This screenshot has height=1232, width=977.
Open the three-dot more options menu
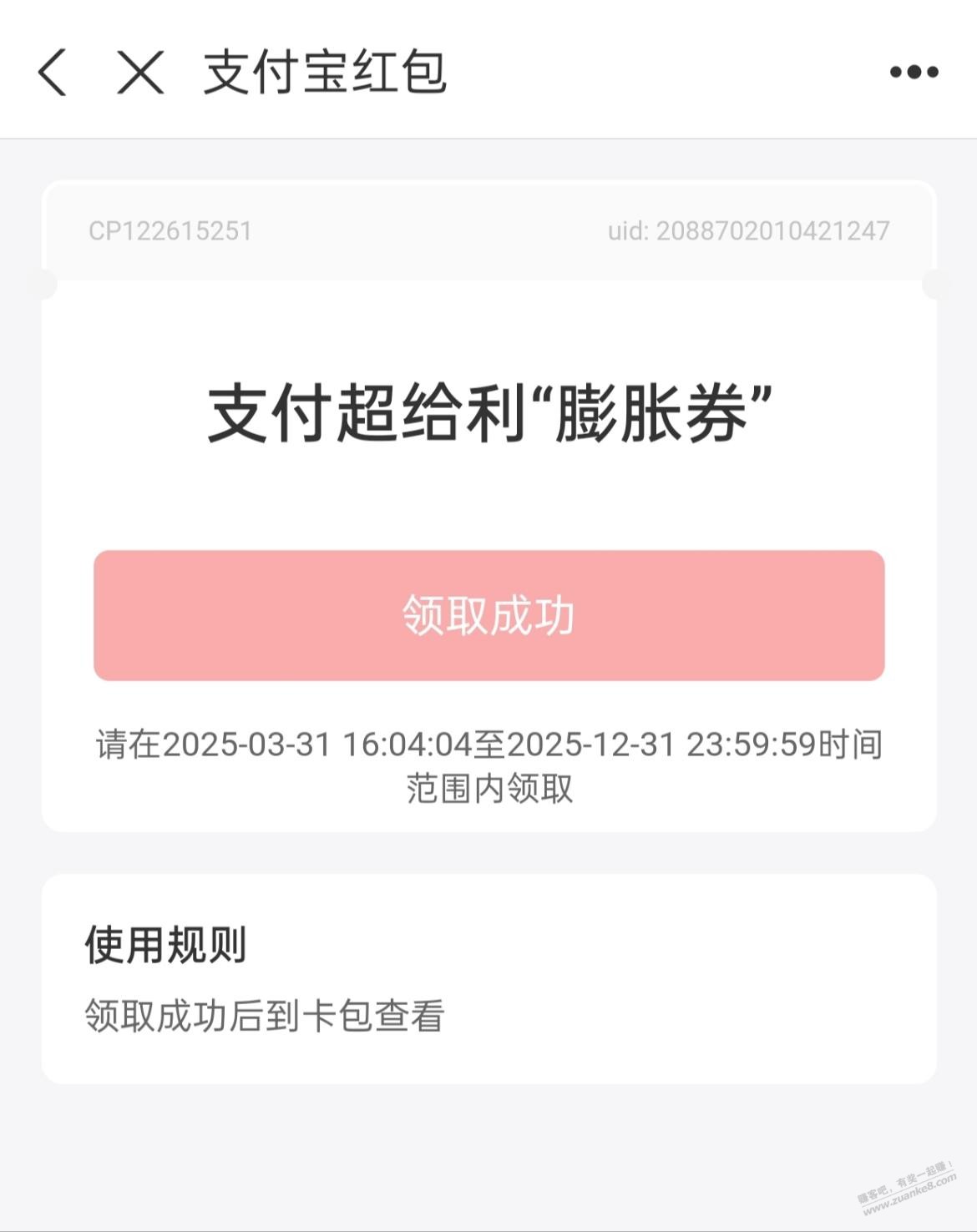[x=914, y=72]
